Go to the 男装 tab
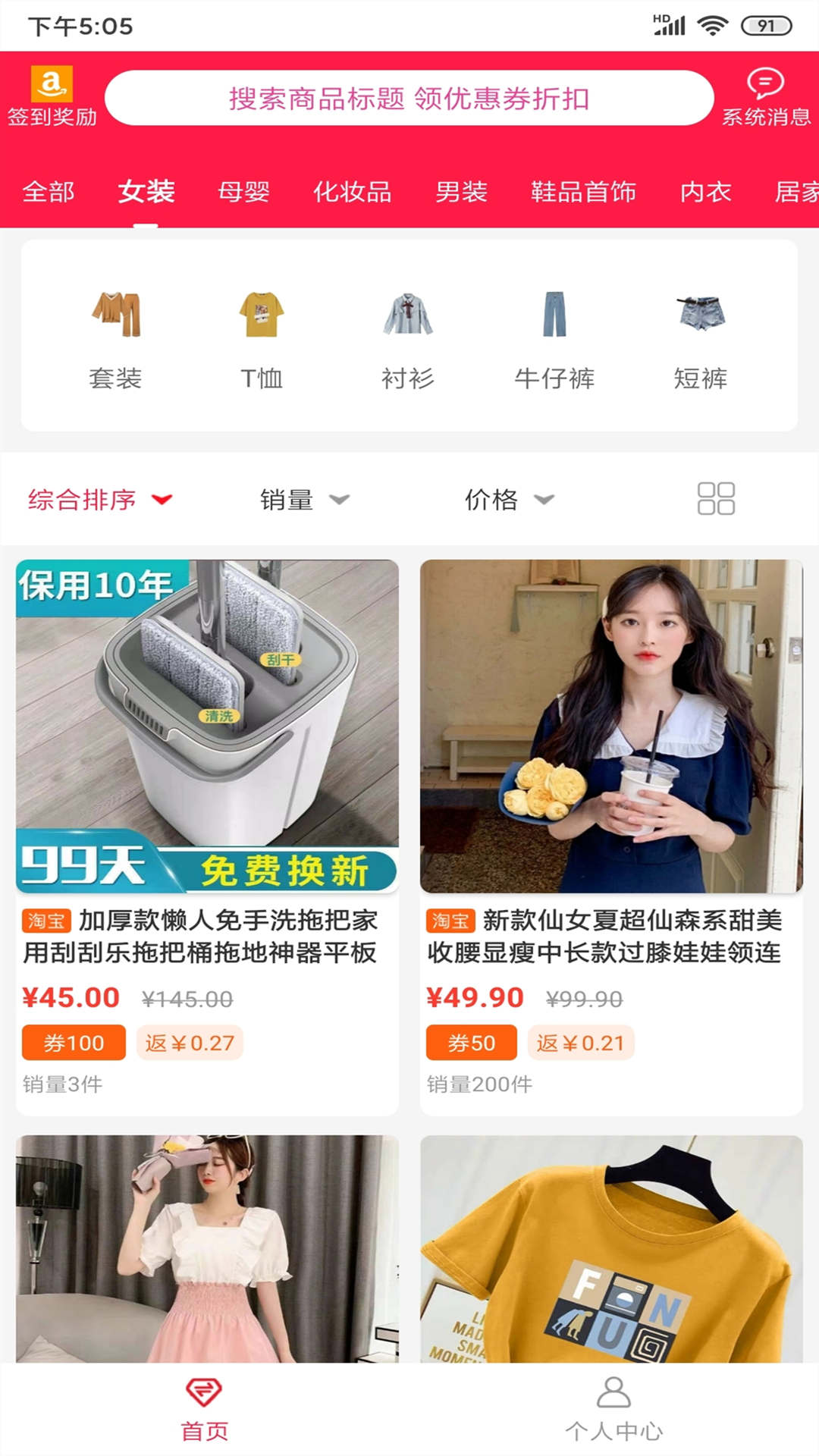The width and height of the screenshot is (819, 1456). coord(461,192)
